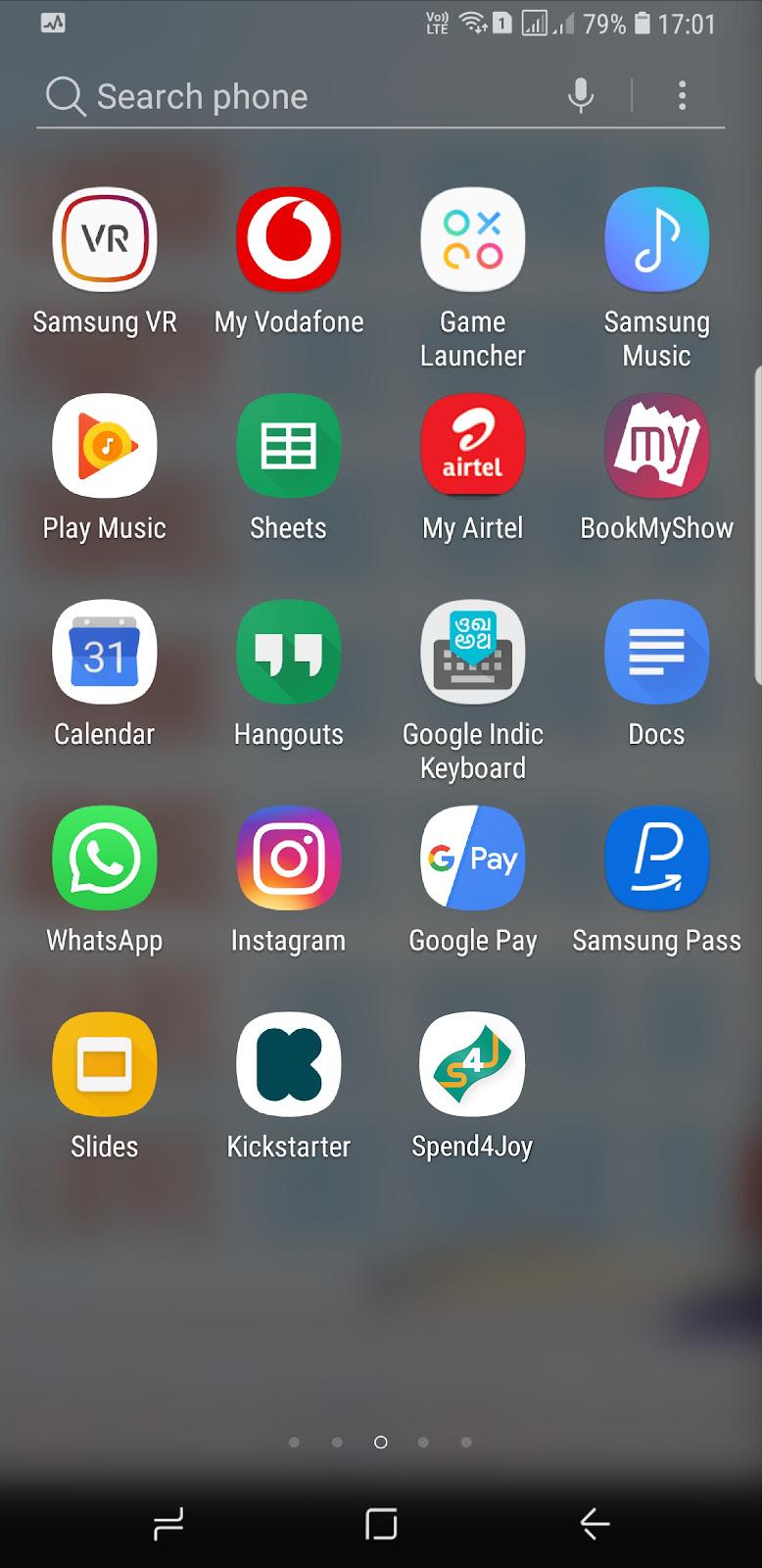Open the Samsung VR app
This screenshot has width=762, height=1568.
(x=105, y=239)
